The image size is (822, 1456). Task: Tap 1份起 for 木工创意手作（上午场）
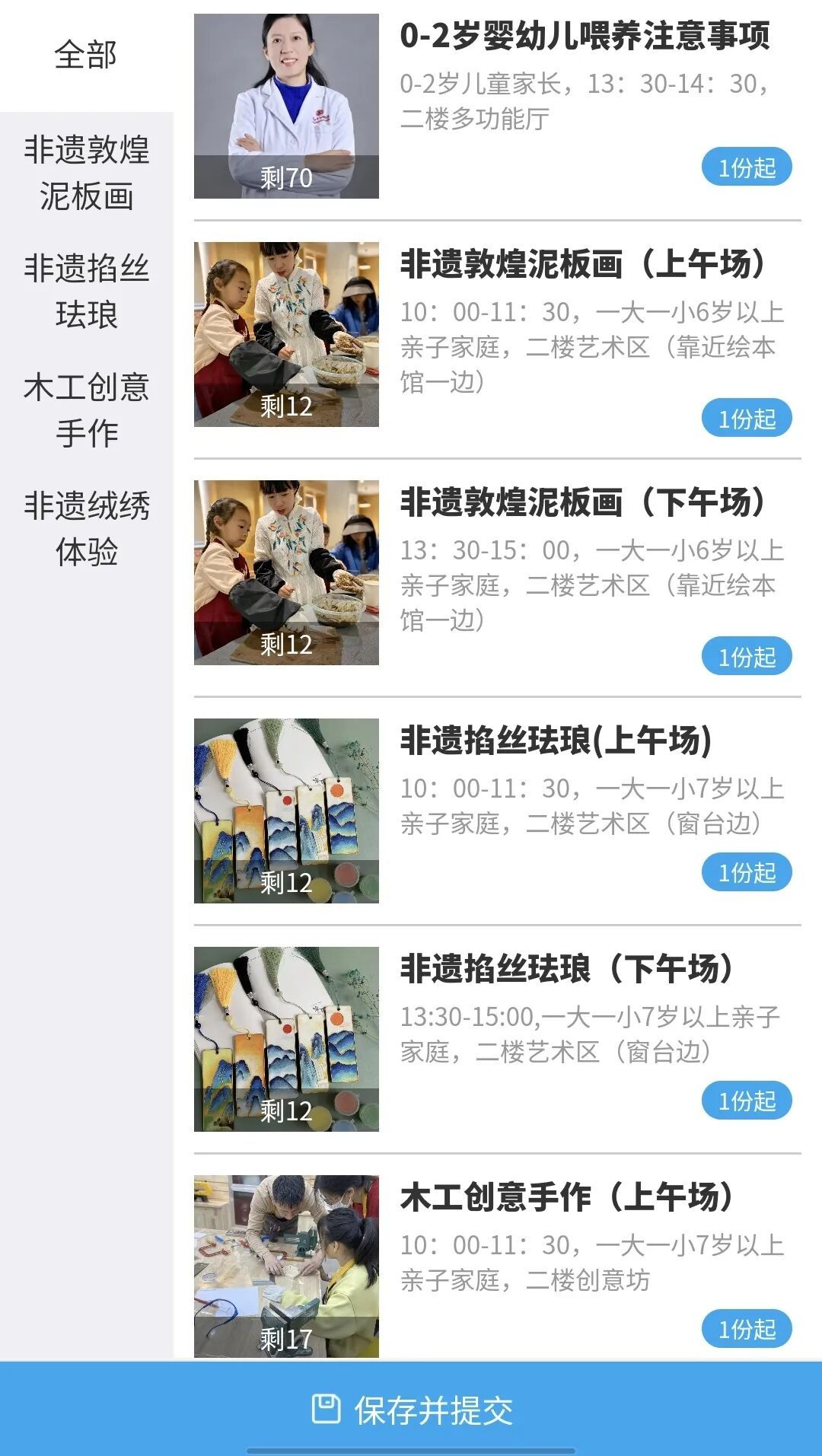pyautogui.click(x=746, y=1329)
